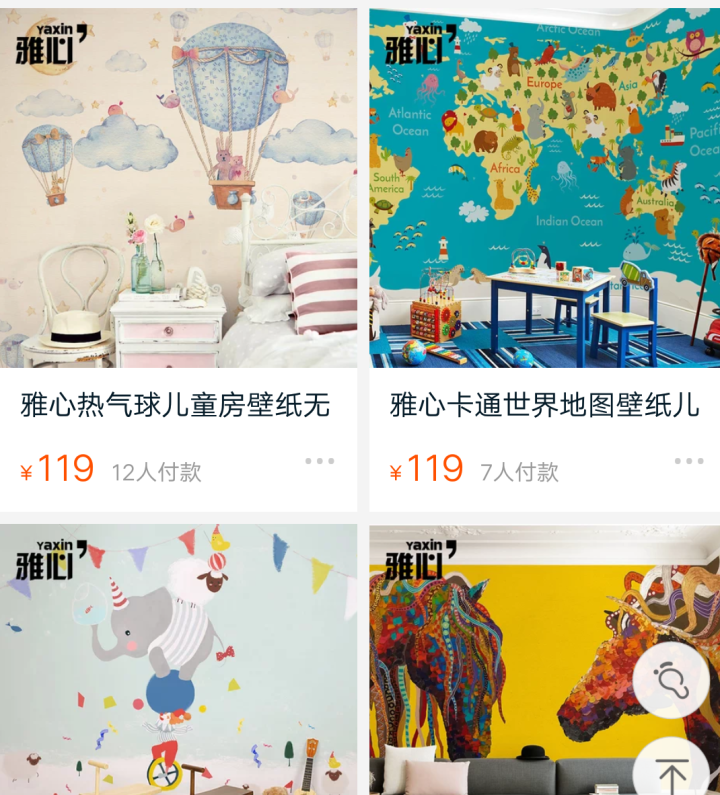Open more options for 雅心热气球儿童房壁纸

(320, 461)
